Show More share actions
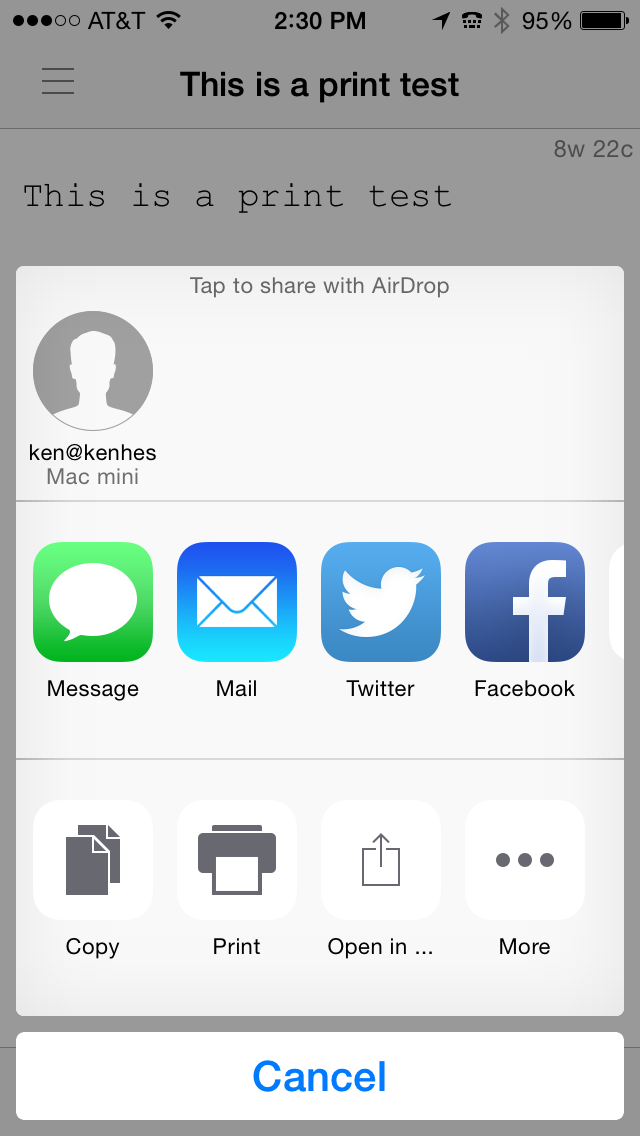This screenshot has height=1136, width=640. tap(525, 860)
